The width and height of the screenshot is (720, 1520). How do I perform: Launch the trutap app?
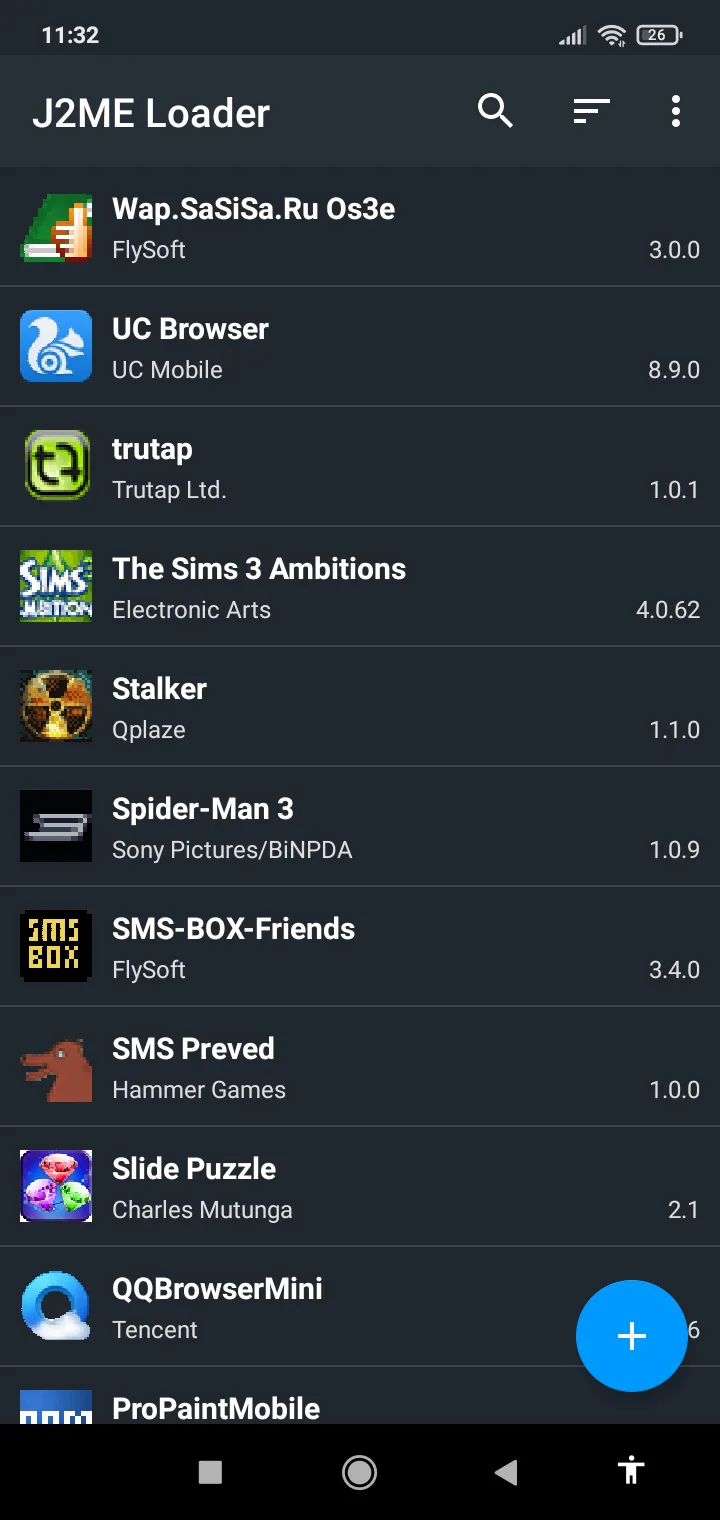click(x=360, y=467)
